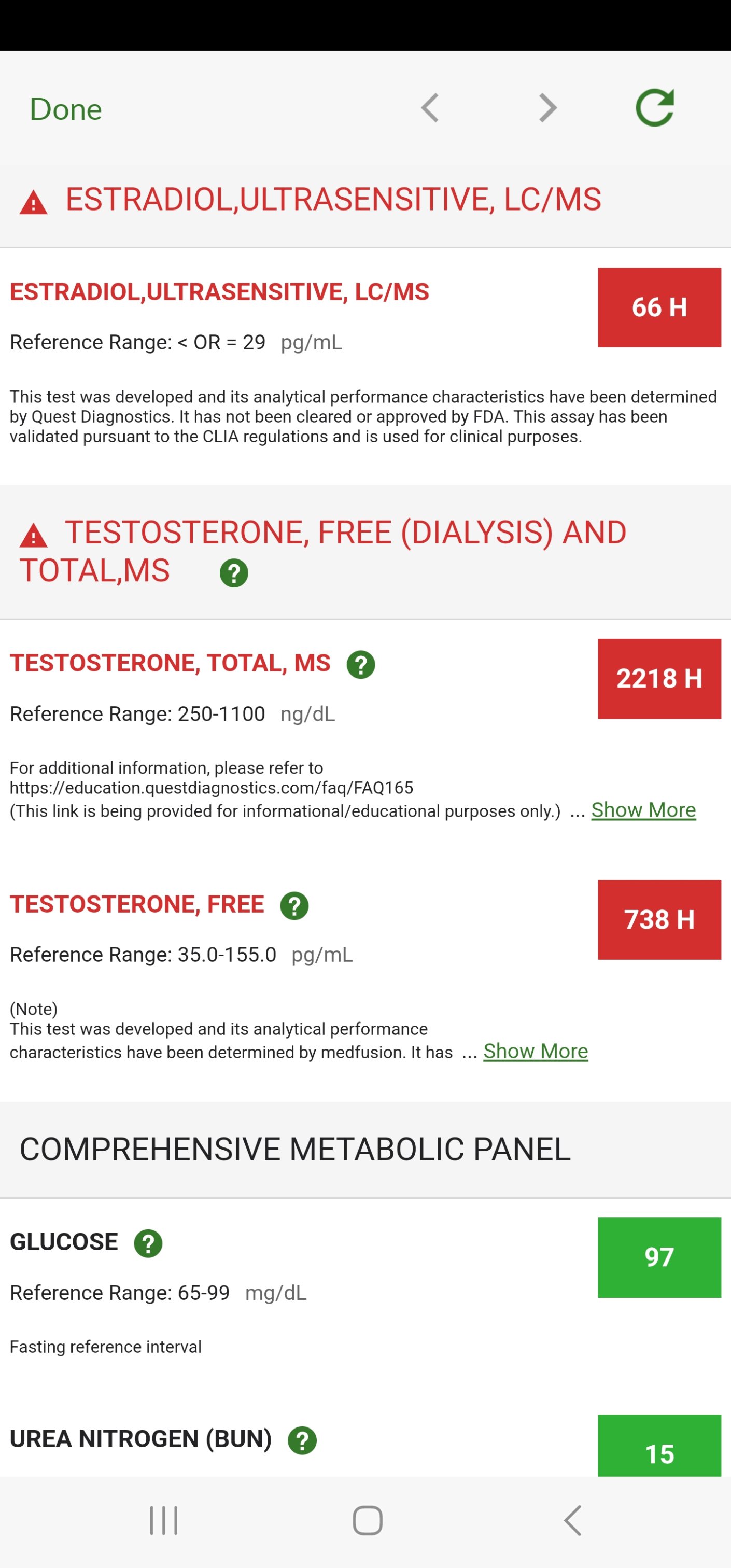Open help icon next to Urea Nitrogen (BUN)
731x1568 pixels.
[x=302, y=1440]
